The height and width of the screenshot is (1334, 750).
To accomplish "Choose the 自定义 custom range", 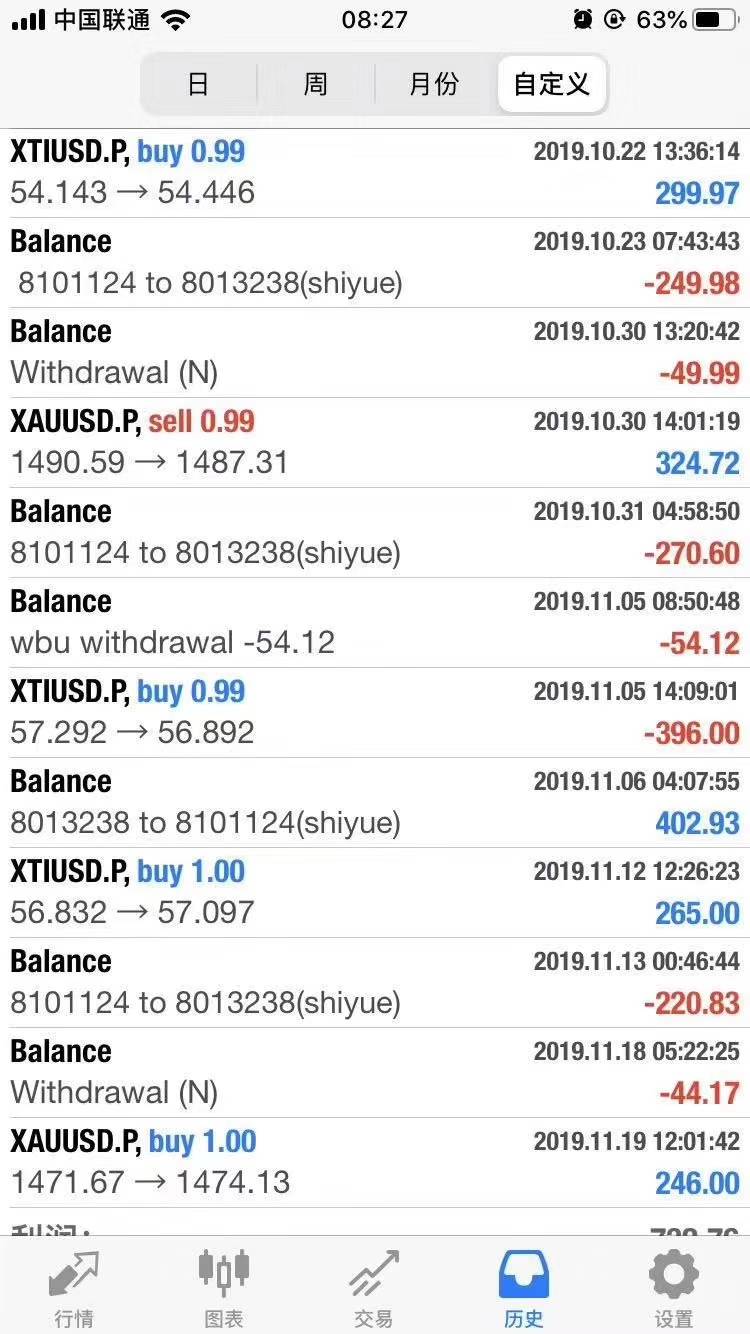I will pyautogui.click(x=551, y=84).
